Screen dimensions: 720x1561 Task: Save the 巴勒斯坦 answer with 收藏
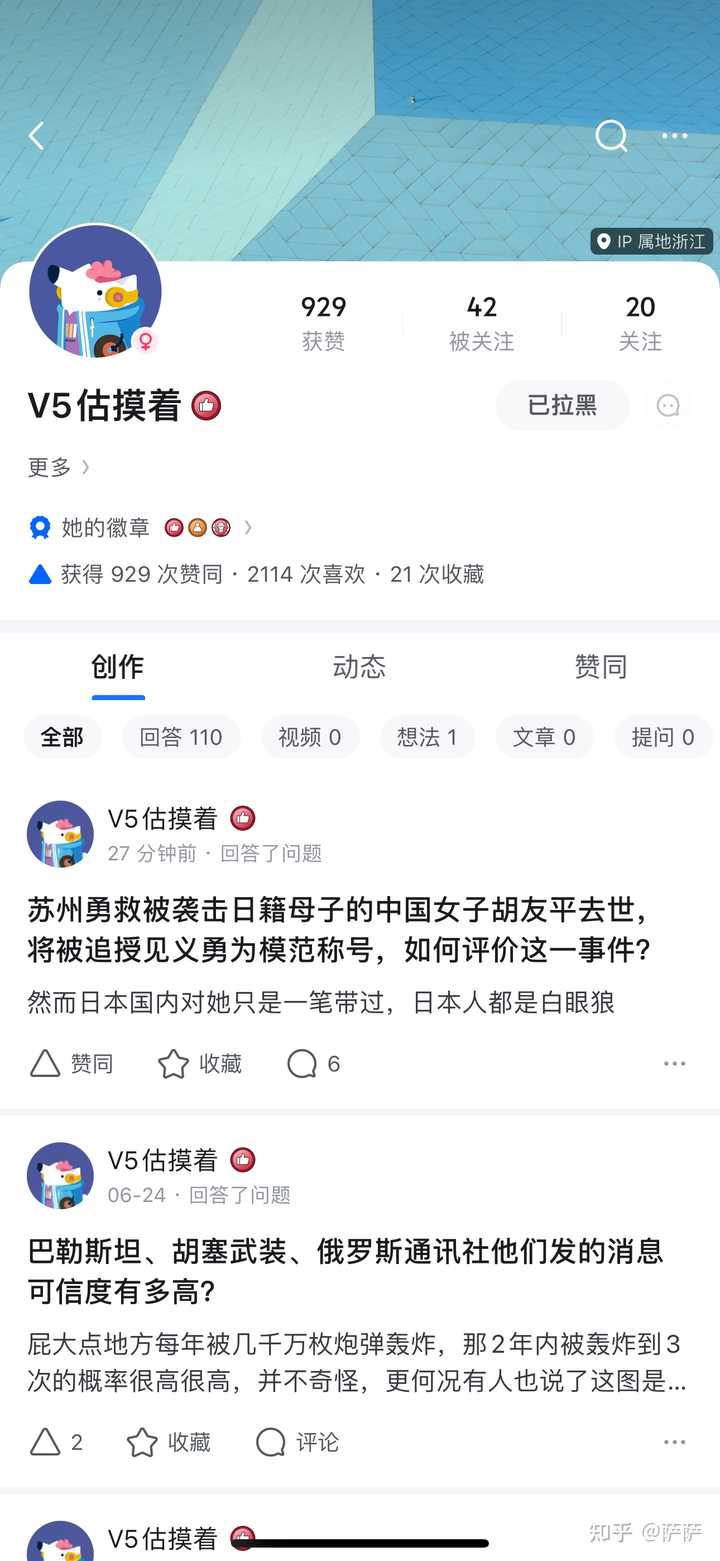[x=169, y=1442]
